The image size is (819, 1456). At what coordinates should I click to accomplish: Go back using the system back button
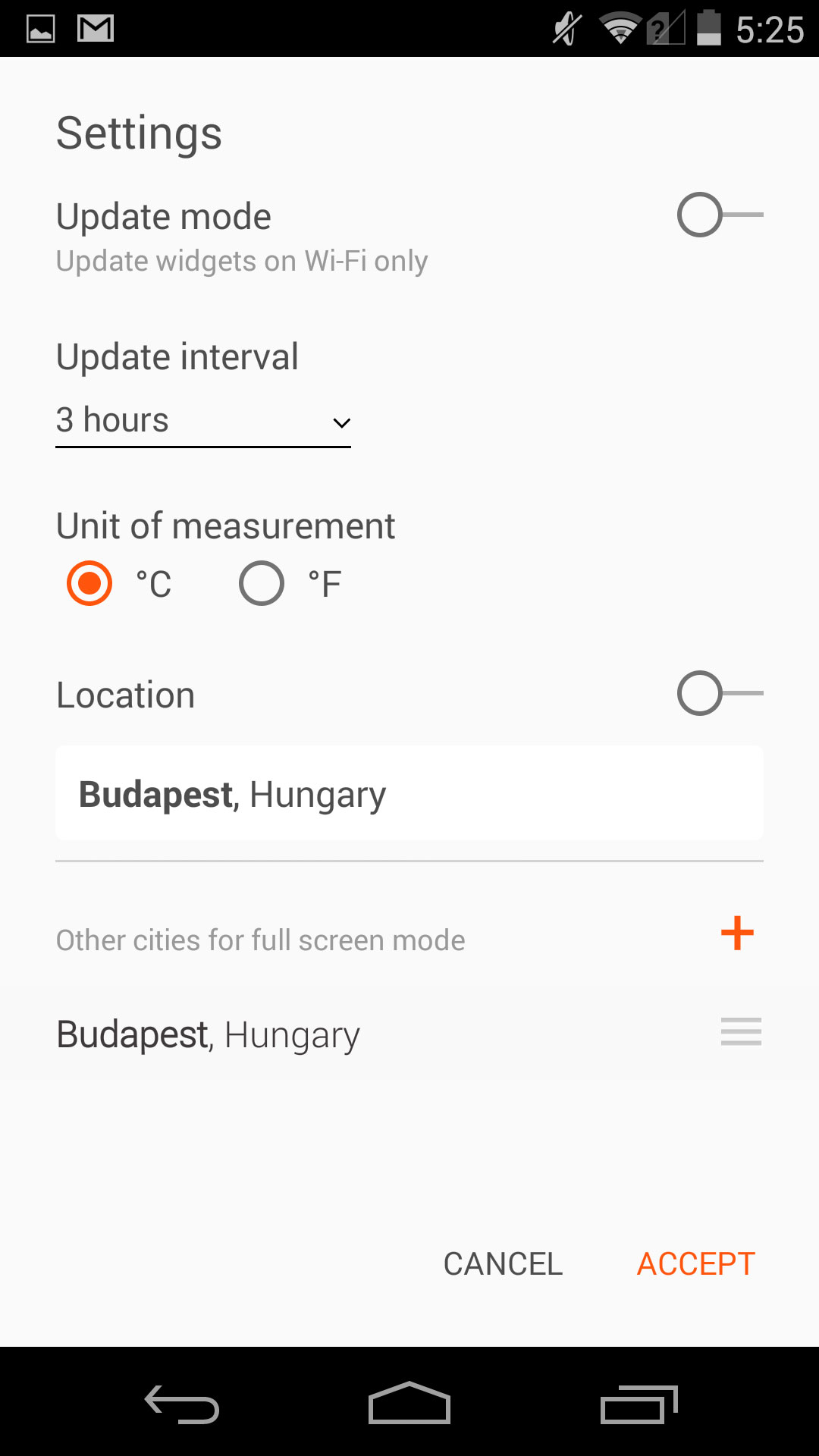182,1404
